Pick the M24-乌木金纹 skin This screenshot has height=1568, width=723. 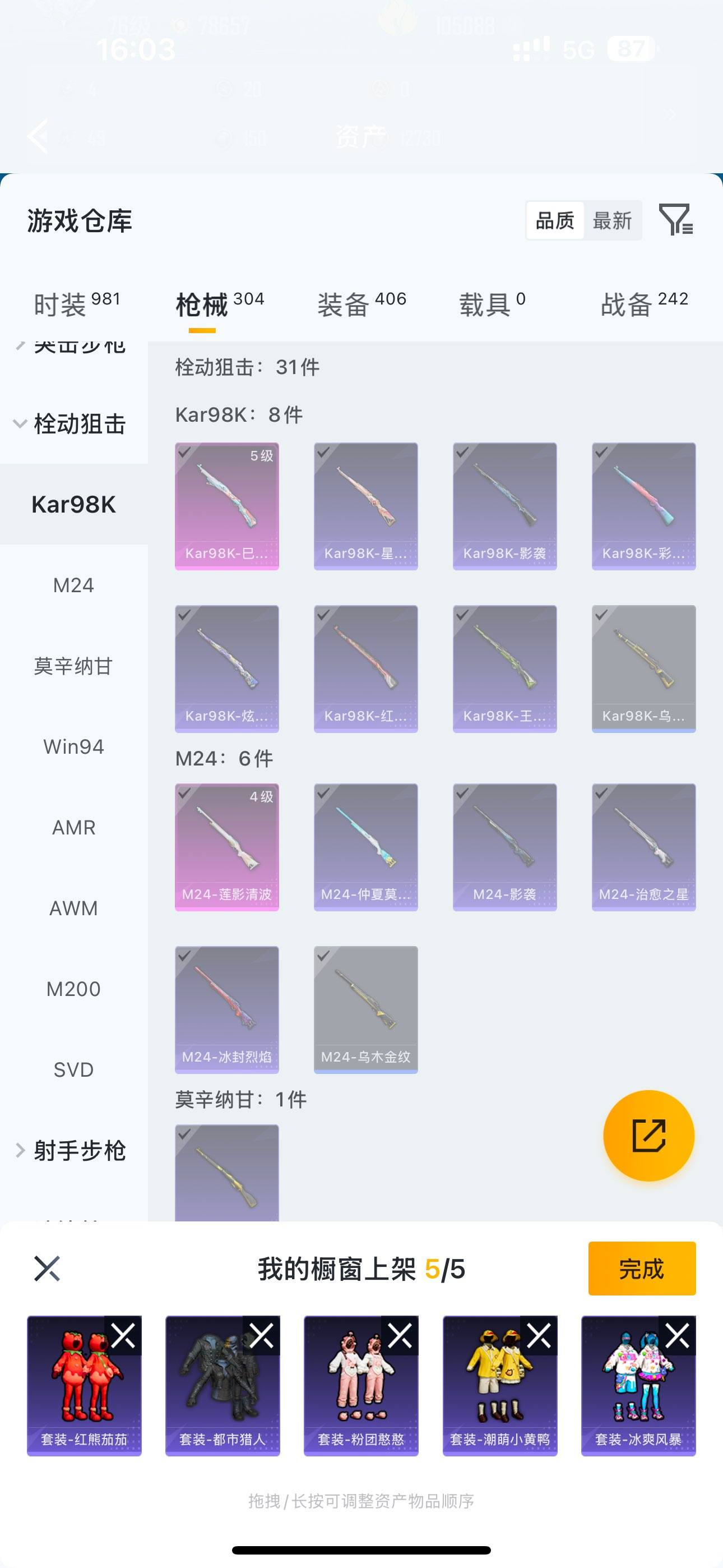[366, 1009]
